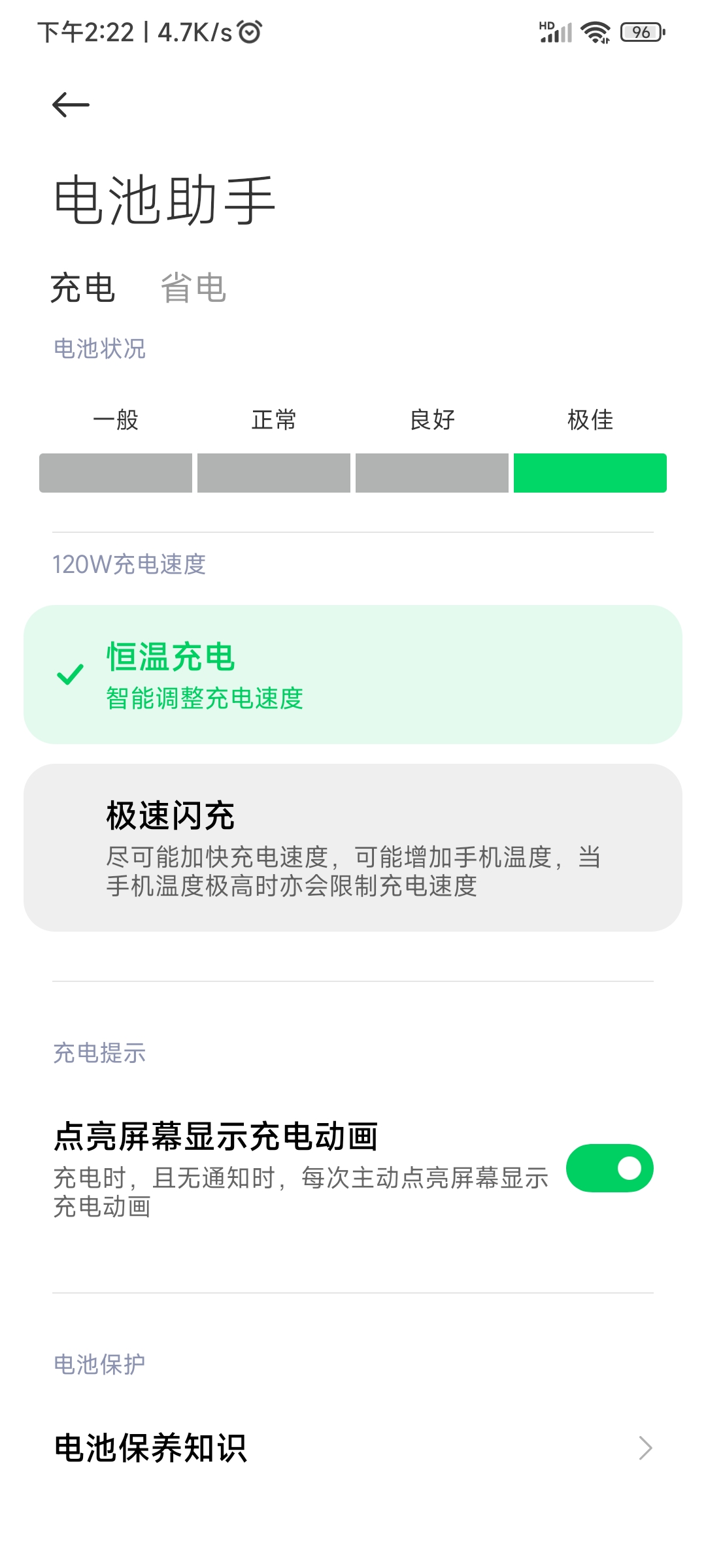Go back using the top-left arrow
Viewport: 706px width, 1568px height.
click(71, 105)
